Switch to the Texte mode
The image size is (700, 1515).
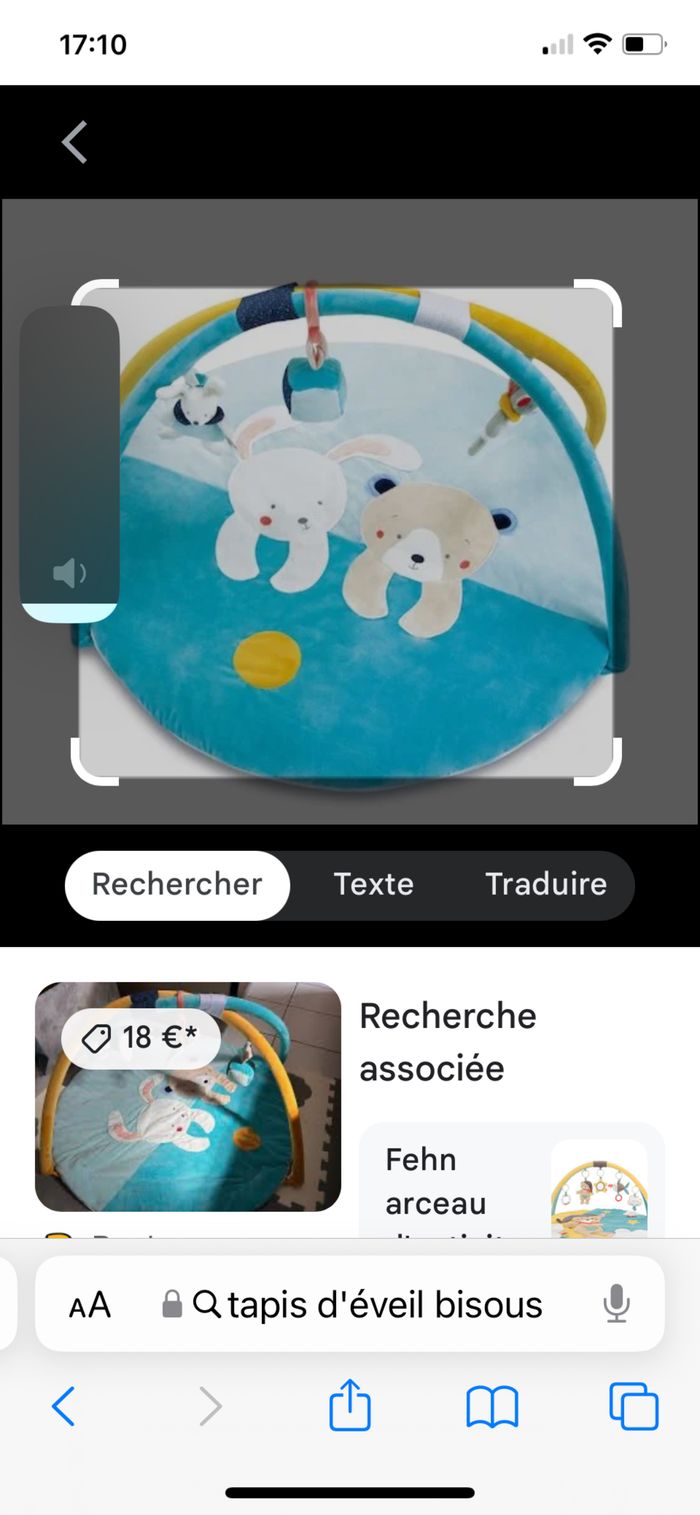pos(373,884)
